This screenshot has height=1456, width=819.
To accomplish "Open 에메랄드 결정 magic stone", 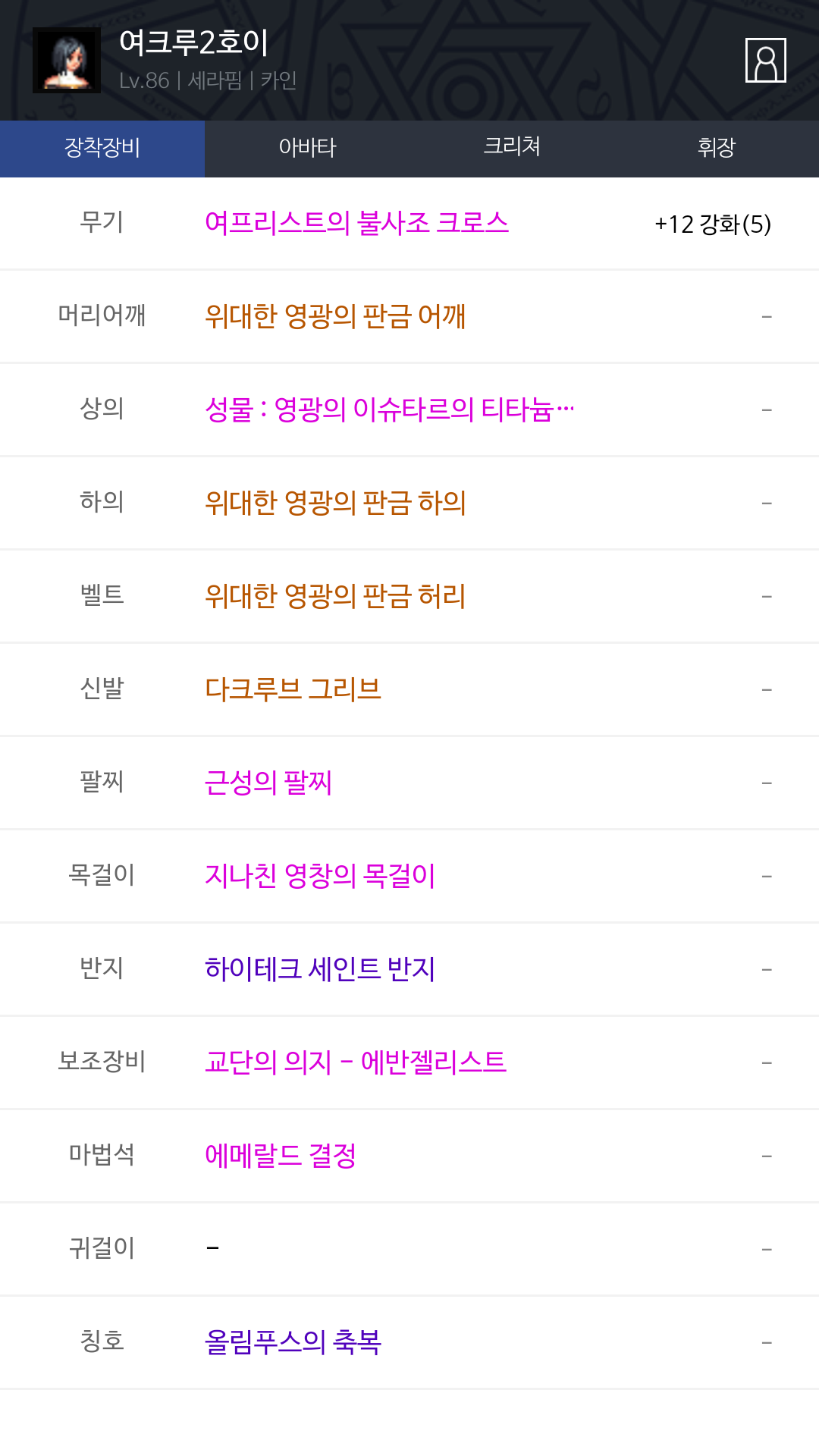I will click(x=281, y=1156).
